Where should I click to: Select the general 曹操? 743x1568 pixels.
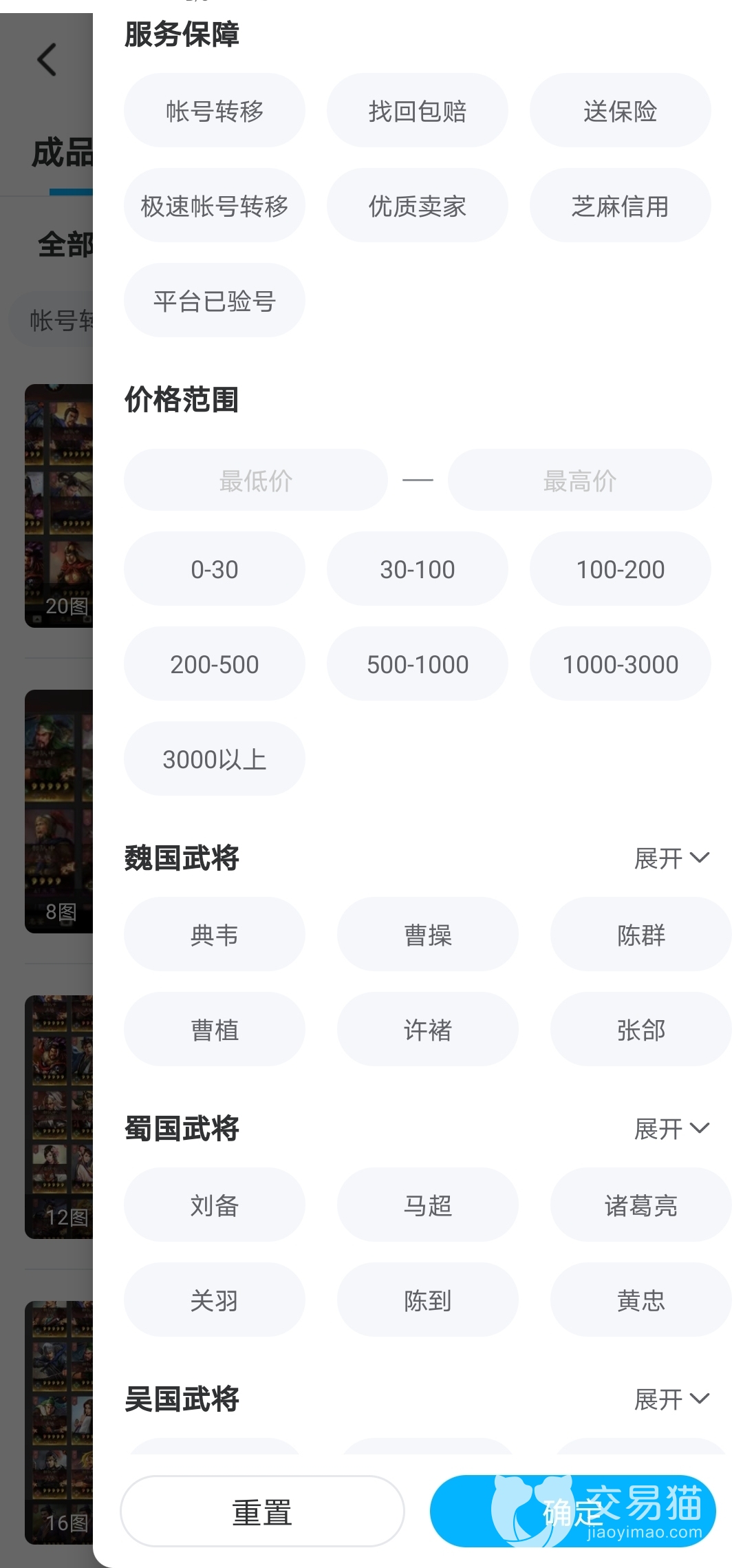[427, 935]
